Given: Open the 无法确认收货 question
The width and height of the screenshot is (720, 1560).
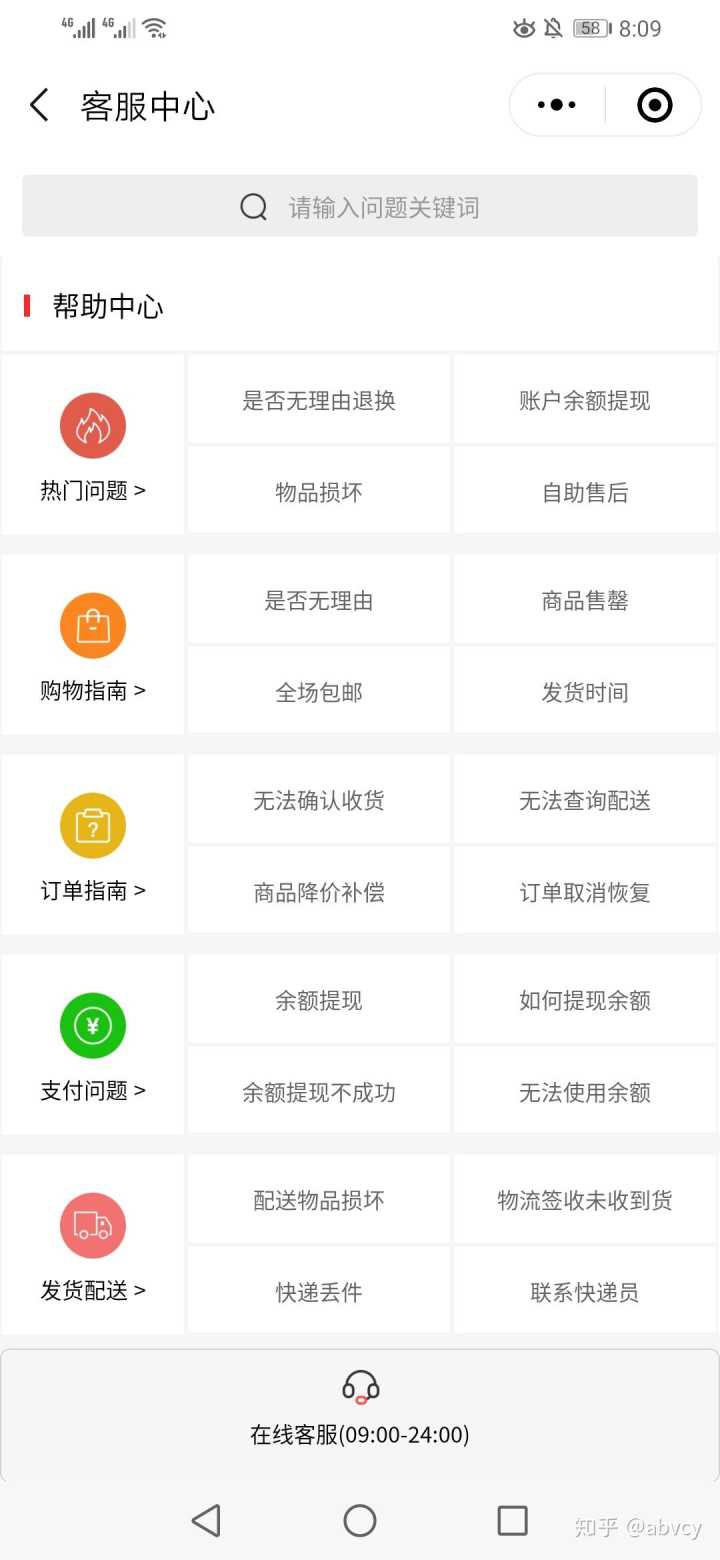Looking at the screenshot, I should (x=319, y=801).
